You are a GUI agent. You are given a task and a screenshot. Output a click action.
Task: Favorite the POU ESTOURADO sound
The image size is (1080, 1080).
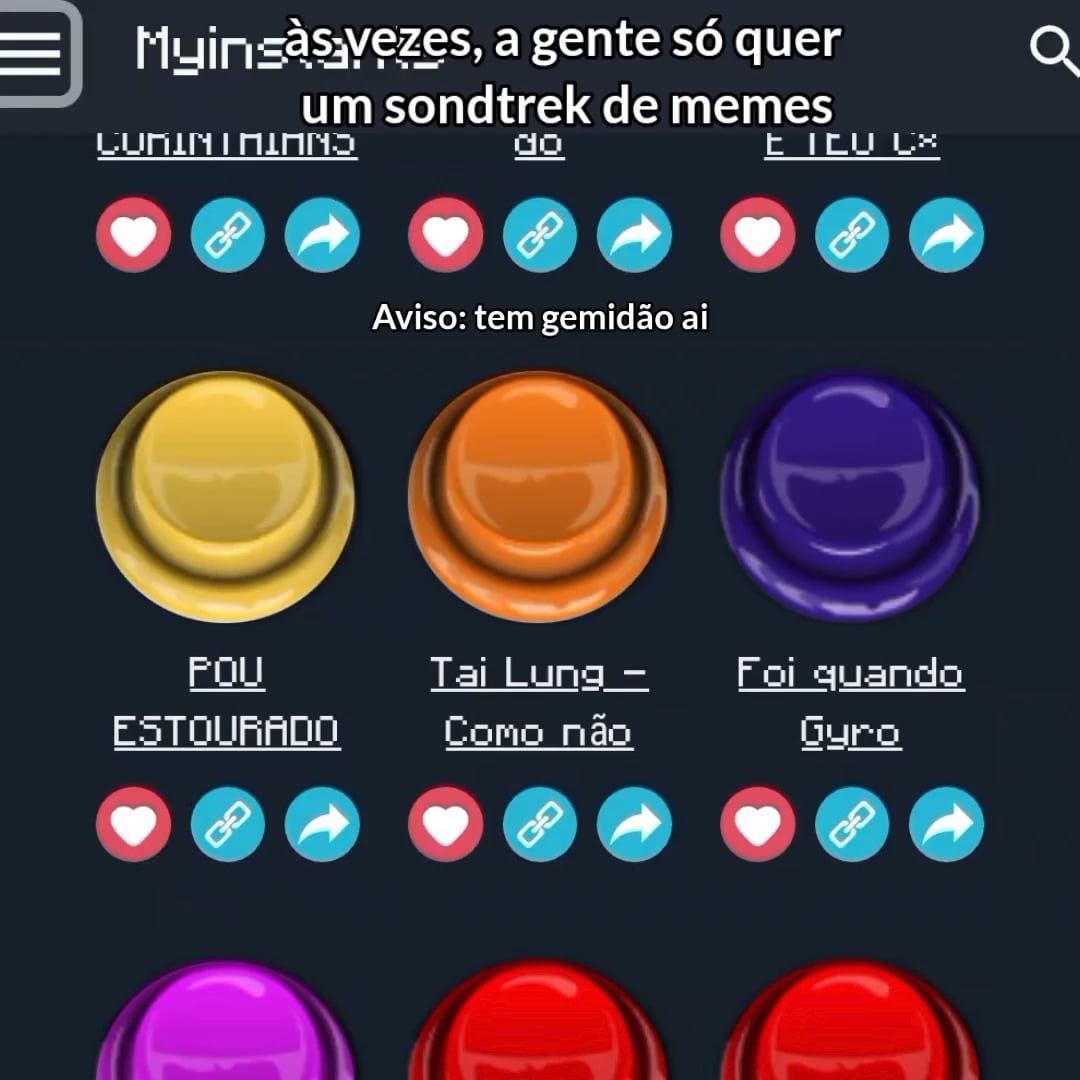tap(134, 824)
